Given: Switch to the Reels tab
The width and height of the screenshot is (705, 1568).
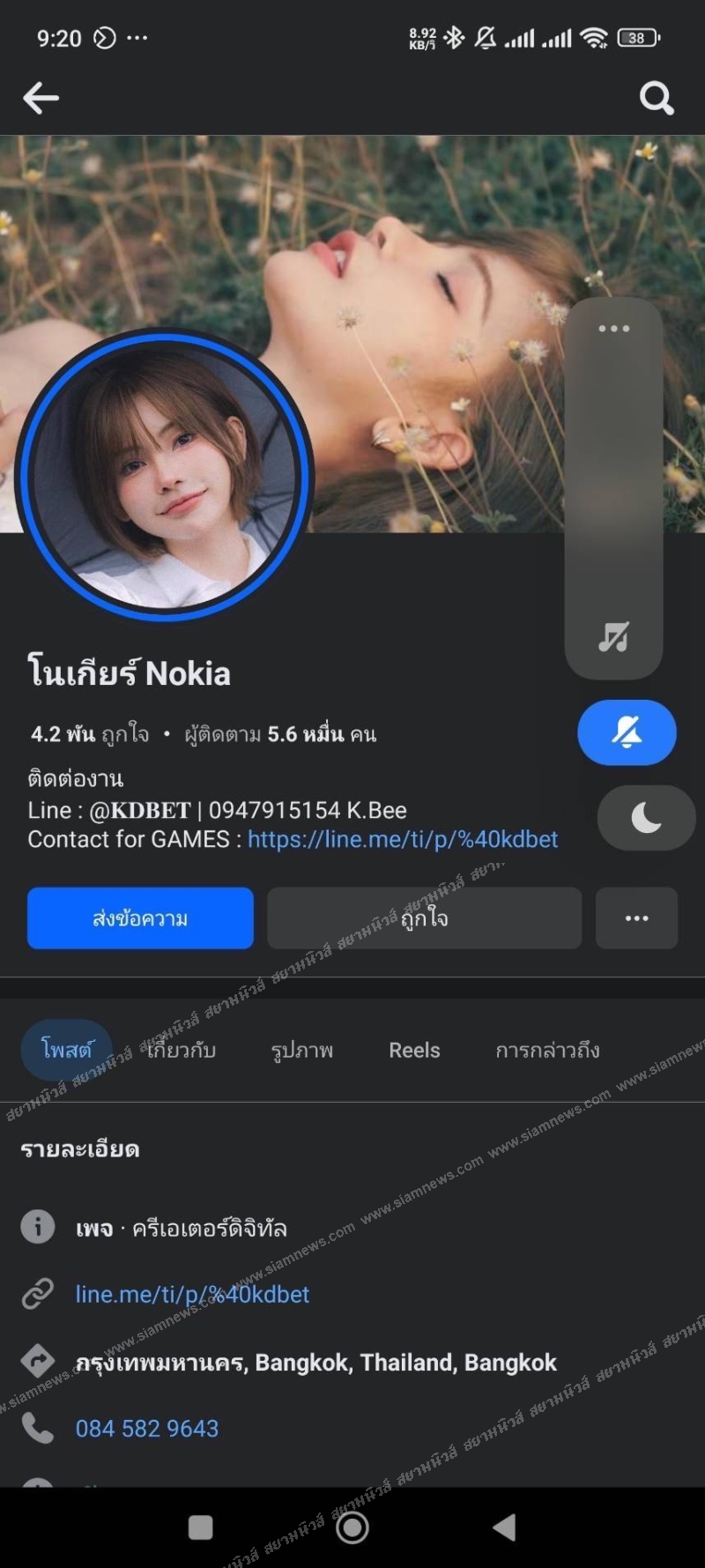Looking at the screenshot, I should pos(414,1050).
